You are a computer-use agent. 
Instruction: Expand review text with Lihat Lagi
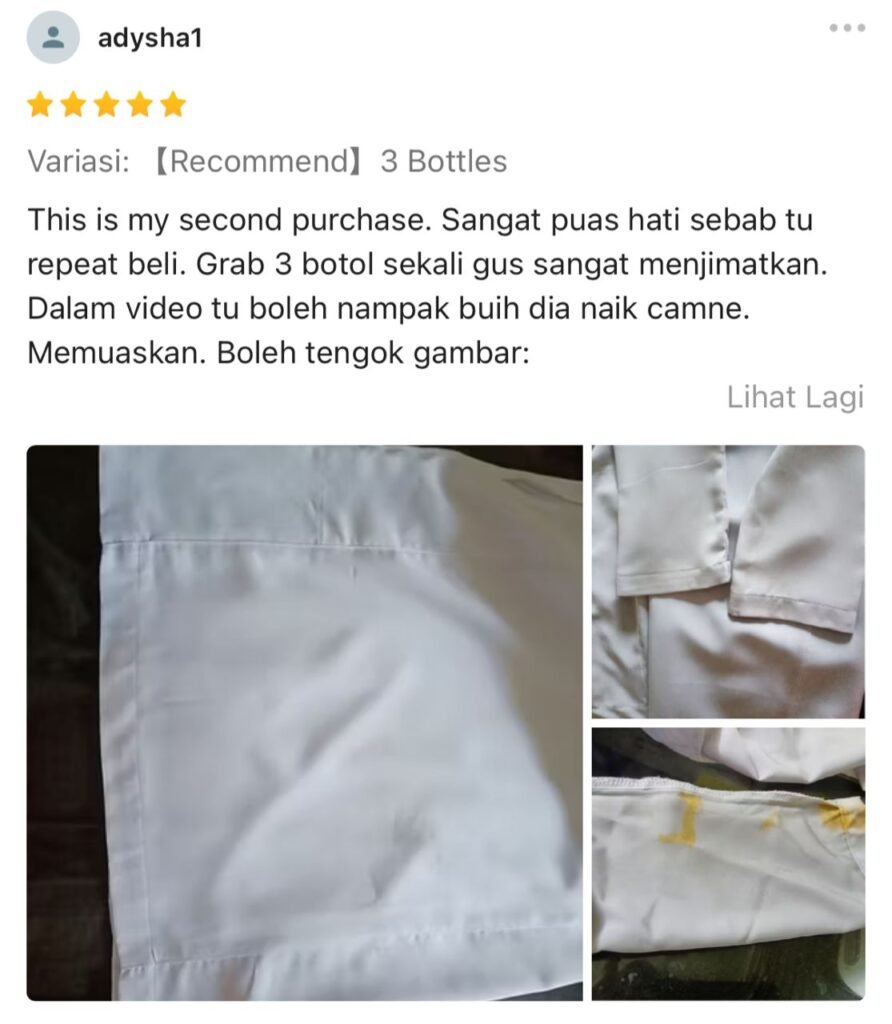click(x=795, y=397)
